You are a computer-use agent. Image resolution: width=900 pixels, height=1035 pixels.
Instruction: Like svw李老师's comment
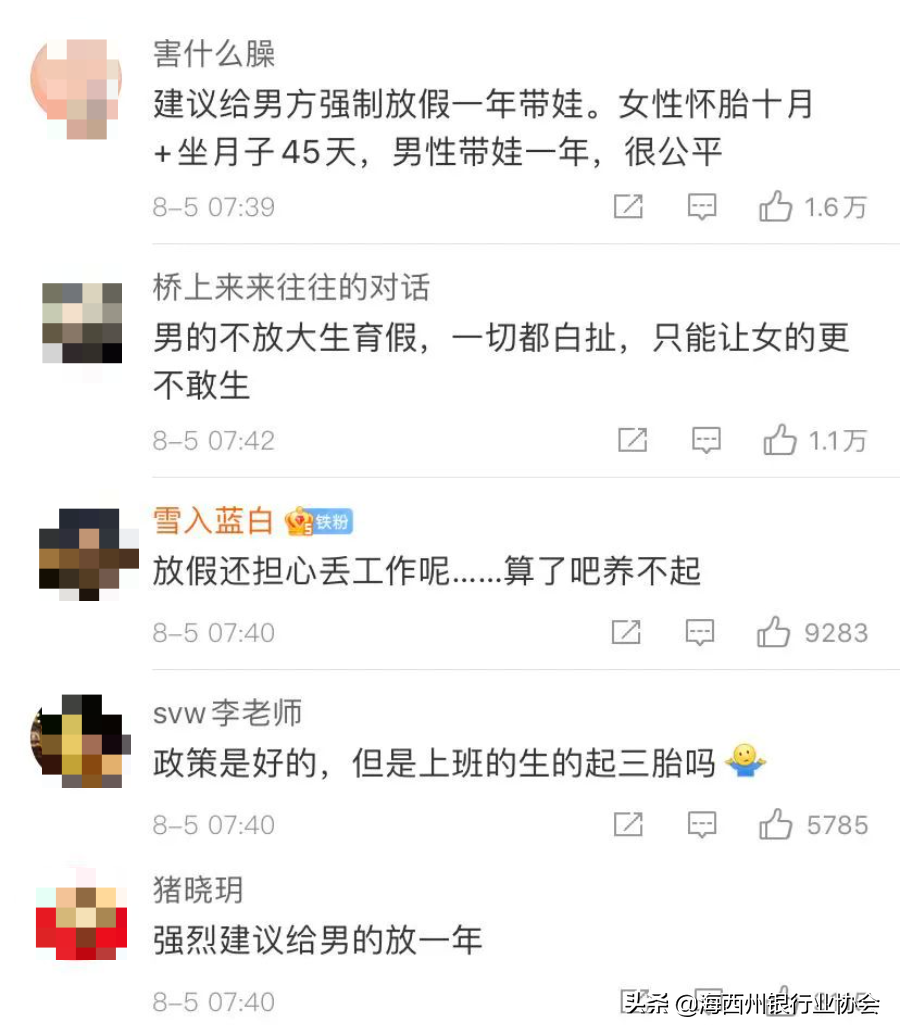tap(775, 825)
